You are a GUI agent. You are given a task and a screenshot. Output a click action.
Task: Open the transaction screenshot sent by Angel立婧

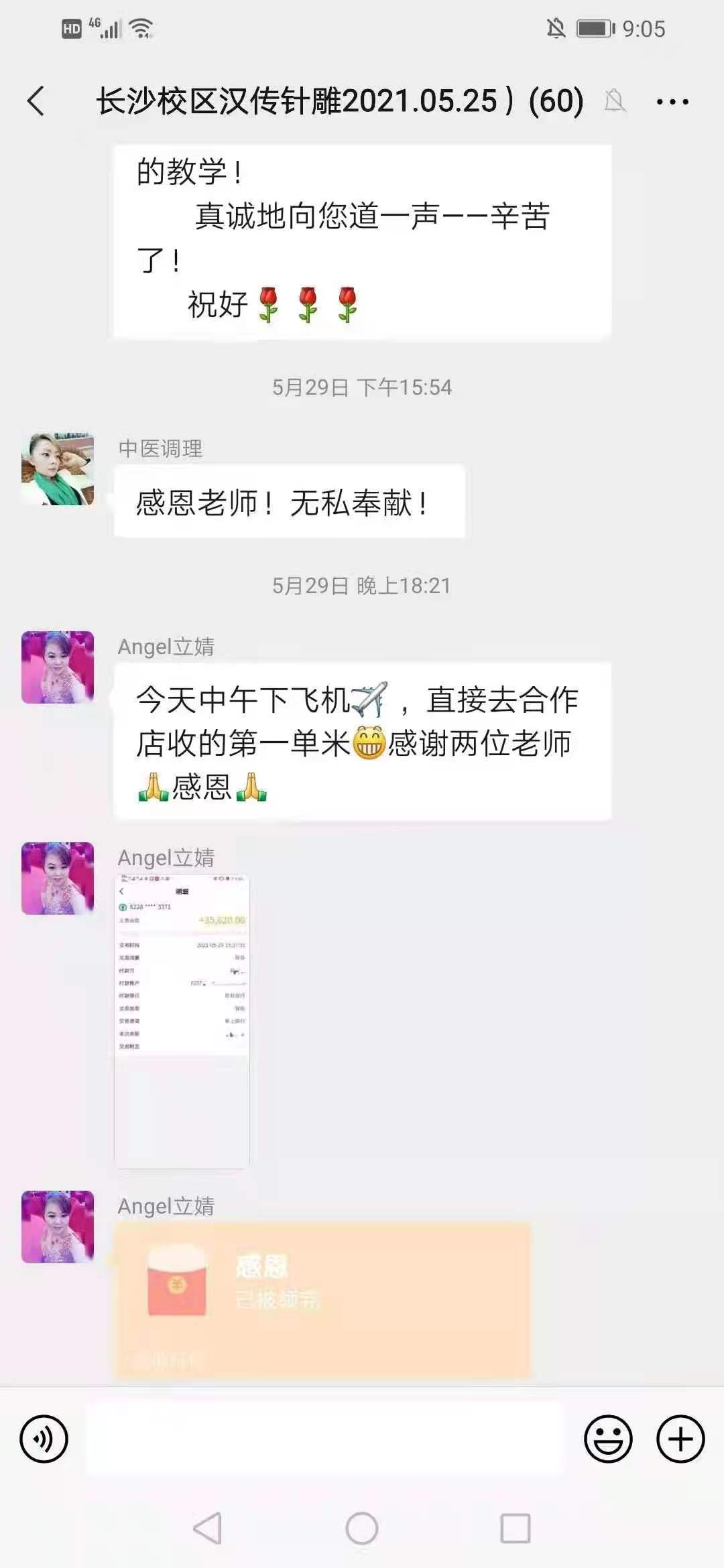[x=182, y=1021]
